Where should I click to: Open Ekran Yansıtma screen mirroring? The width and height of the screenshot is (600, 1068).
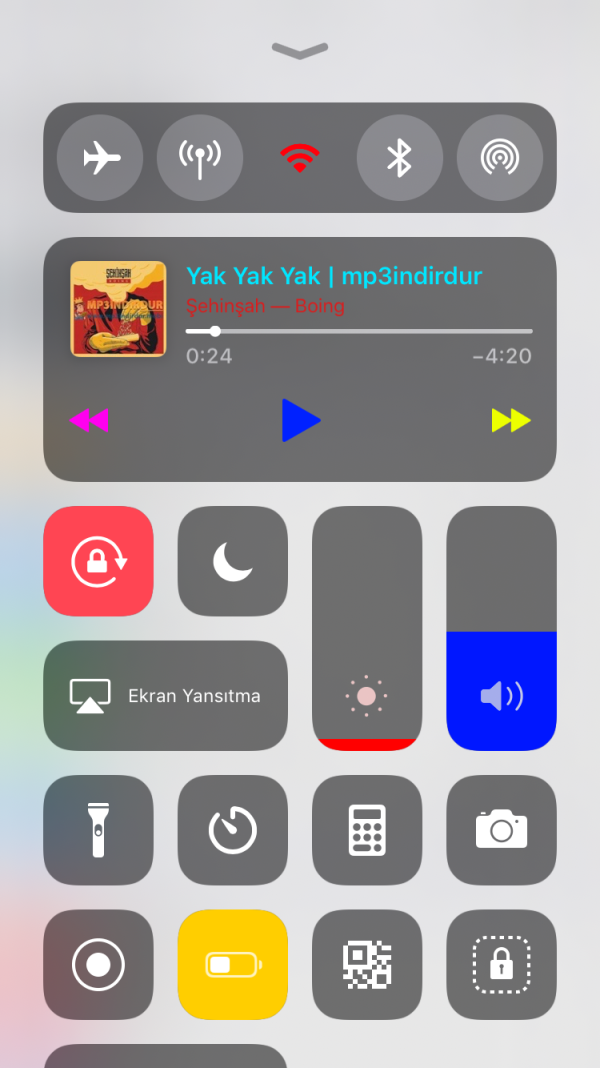click(x=165, y=695)
